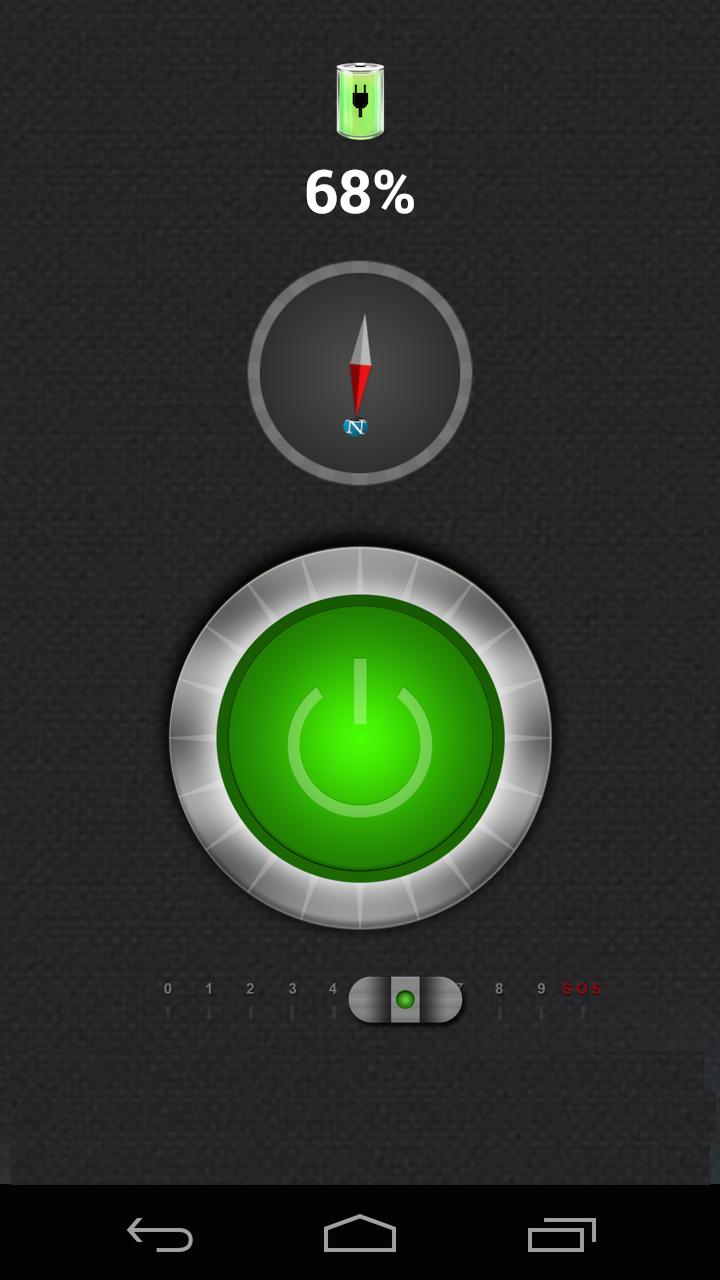This screenshot has width=720, height=1280.
Task: Toggle the green flashlight power button
Action: click(360, 738)
